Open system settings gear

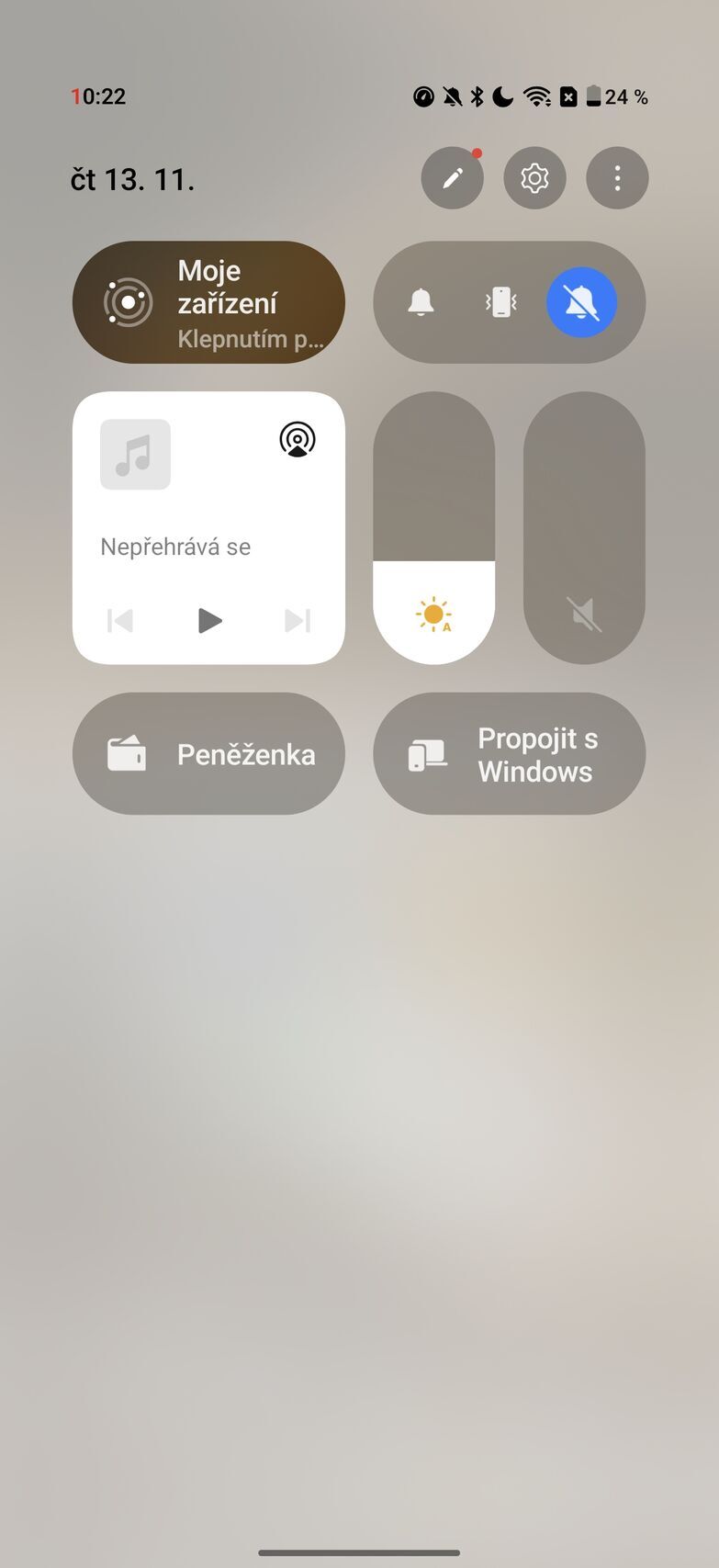click(x=534, y=178)
